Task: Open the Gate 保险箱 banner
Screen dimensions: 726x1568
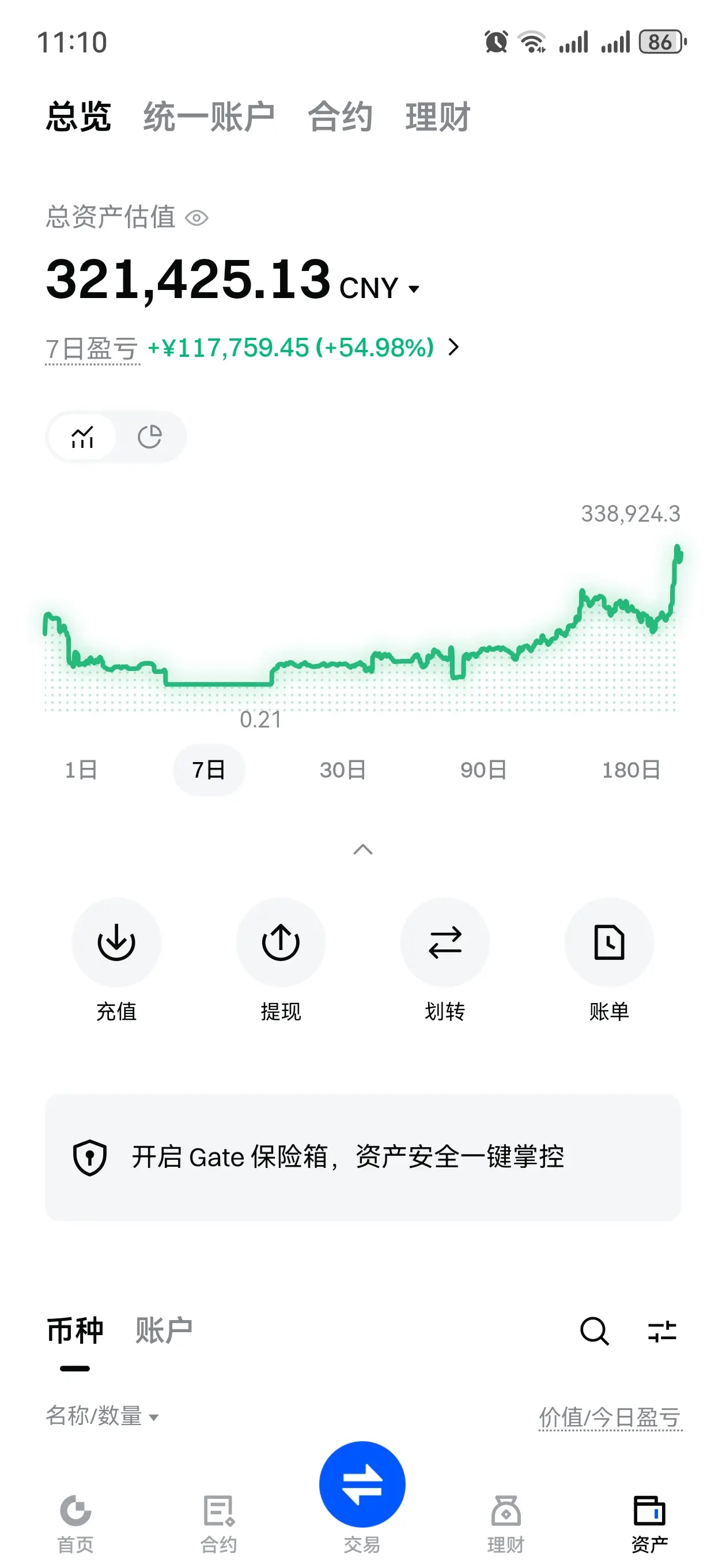Action: coord(362,1157)
